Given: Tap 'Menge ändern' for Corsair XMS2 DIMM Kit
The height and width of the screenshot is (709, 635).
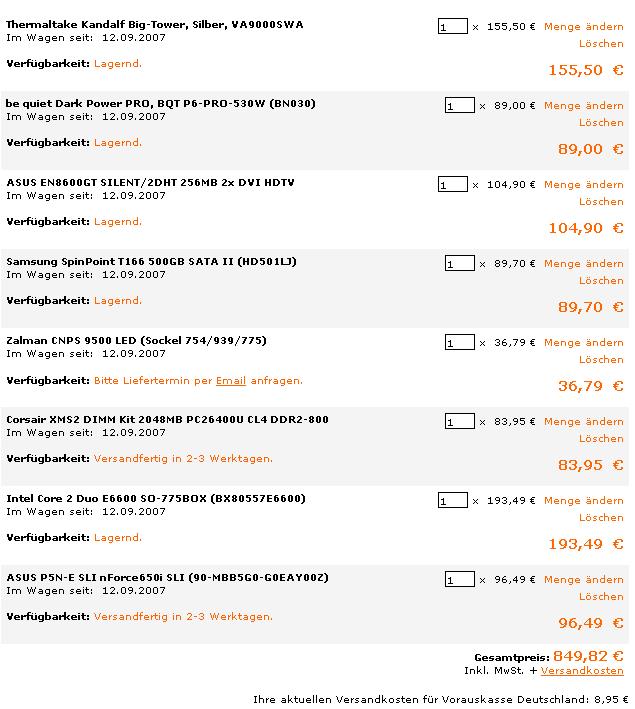Looking at the screenshot, I should click(x=583, y=422).
